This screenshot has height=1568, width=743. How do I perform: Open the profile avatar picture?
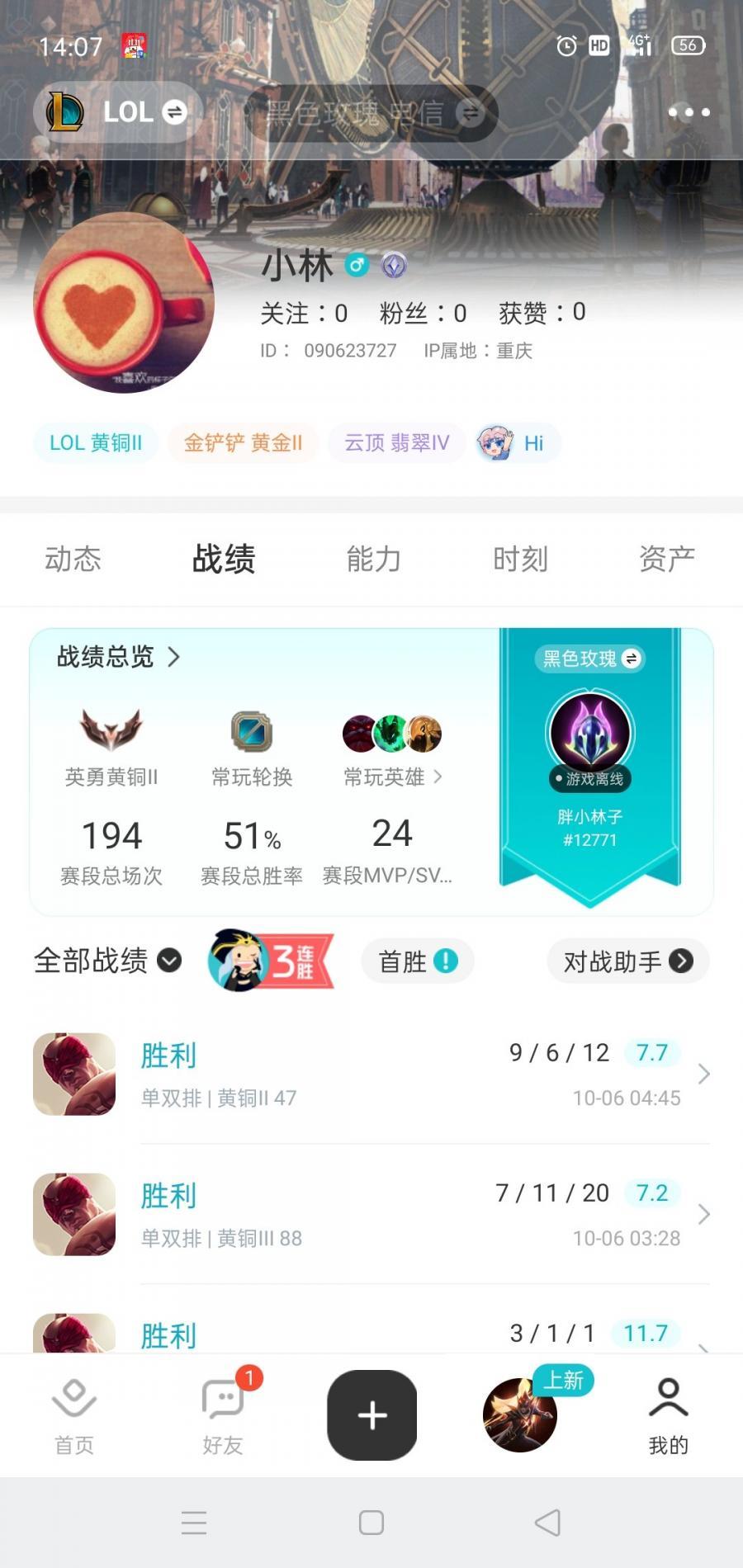(124, 304)
